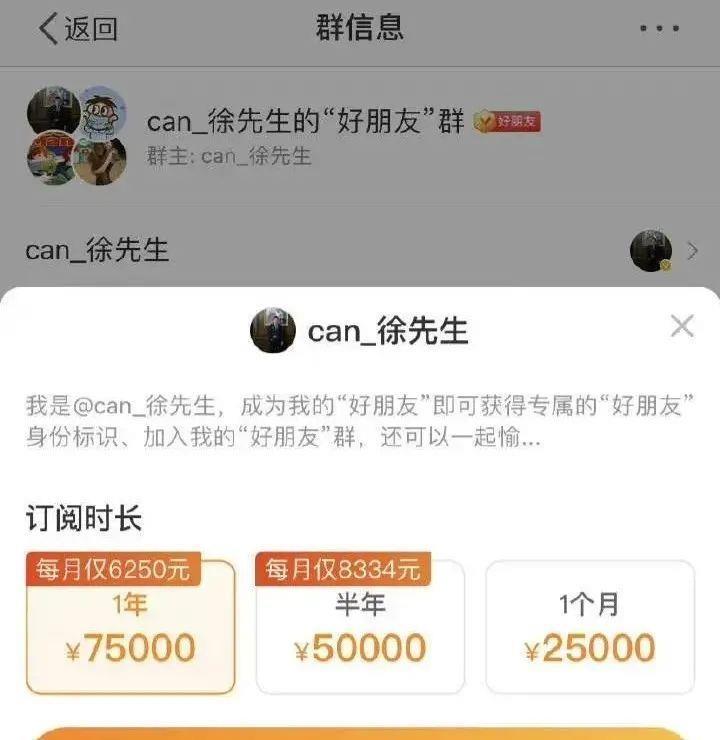720x740 pixels.
Task: Open the 群信息 title bar
Action: 358,28
